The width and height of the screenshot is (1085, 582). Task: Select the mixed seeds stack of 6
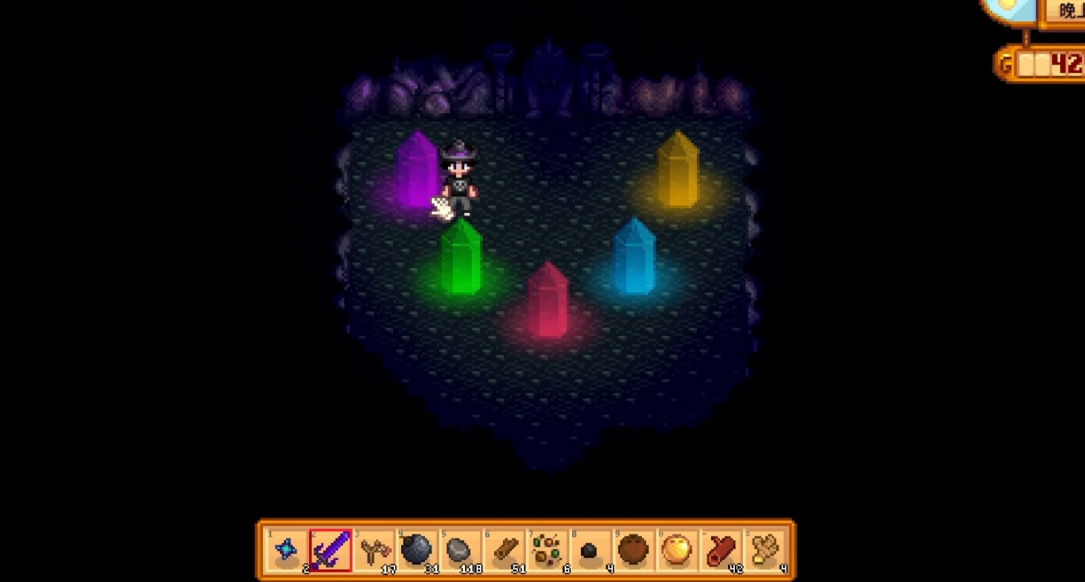click(x=547, y=549)
